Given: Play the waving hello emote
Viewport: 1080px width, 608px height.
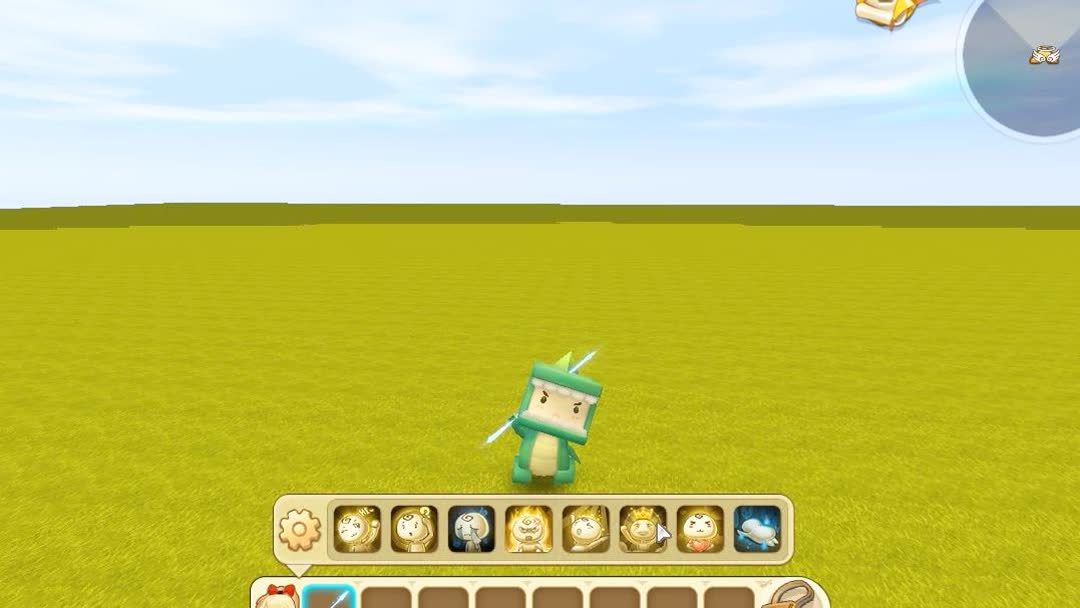Looking at the screenshot, I should pyautogui.click(x=357, y=529).
